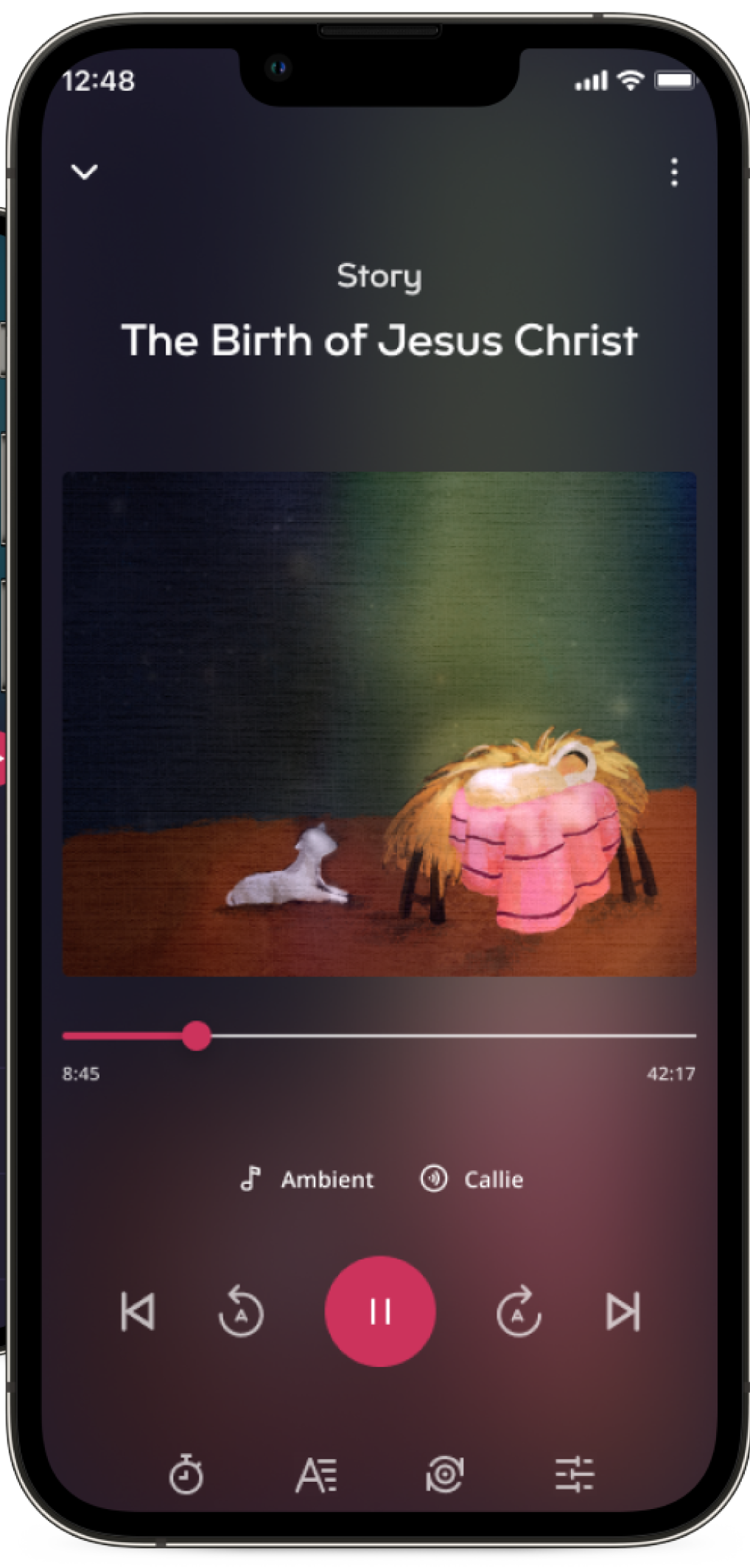This screenshot has height=1568, width=750.
Task: Jump forward with the forward arrow
Action: click(519, 1312)
